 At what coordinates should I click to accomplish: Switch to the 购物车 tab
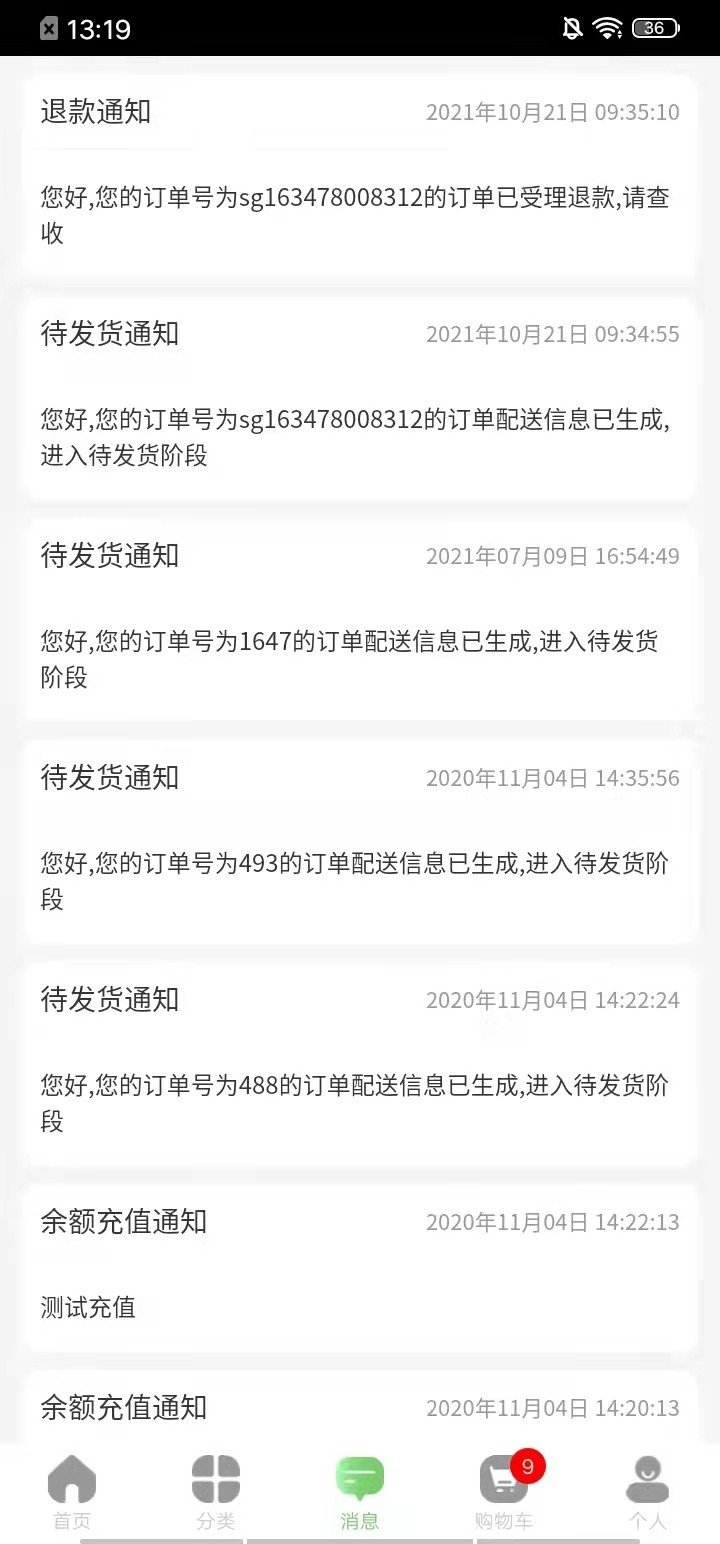tap(504, 1495)
